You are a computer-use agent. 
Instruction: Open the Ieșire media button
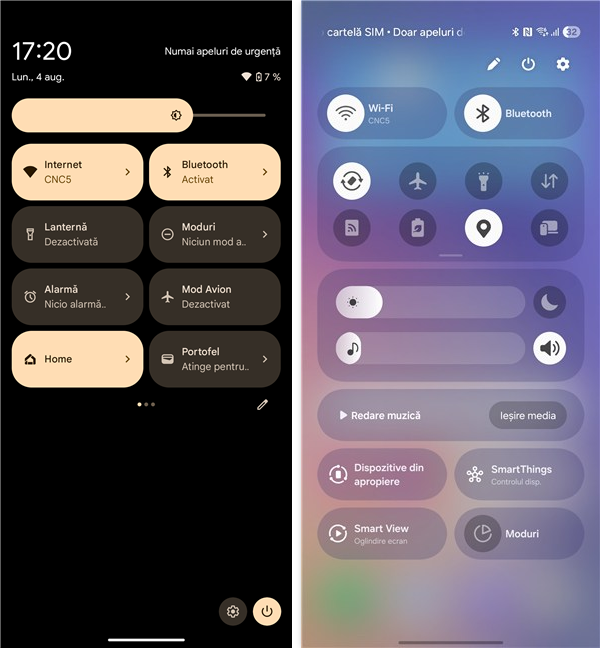pos(527,415)
